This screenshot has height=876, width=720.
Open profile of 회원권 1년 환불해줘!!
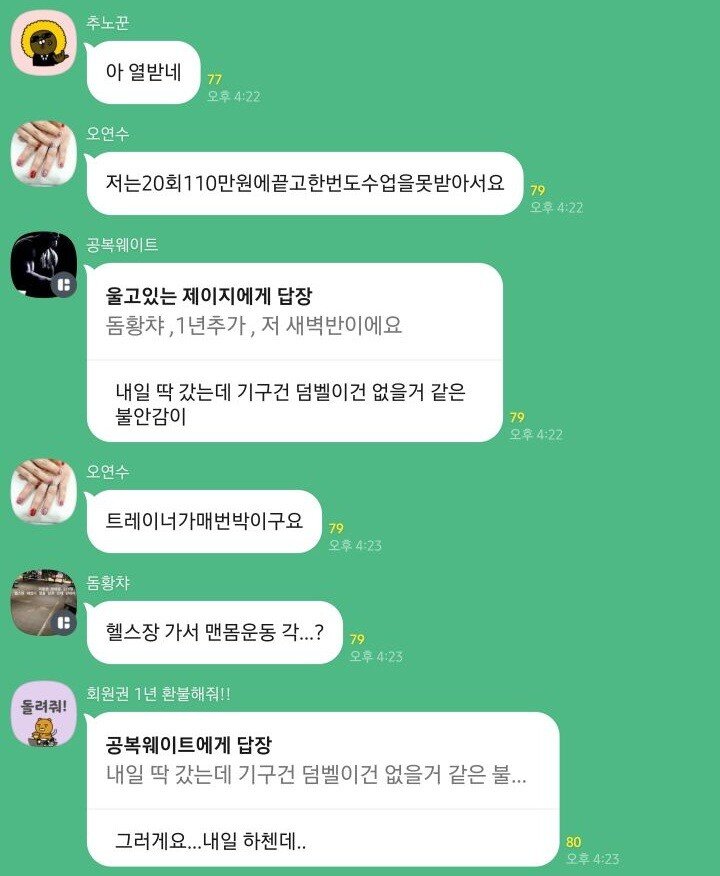click(43, 714)
